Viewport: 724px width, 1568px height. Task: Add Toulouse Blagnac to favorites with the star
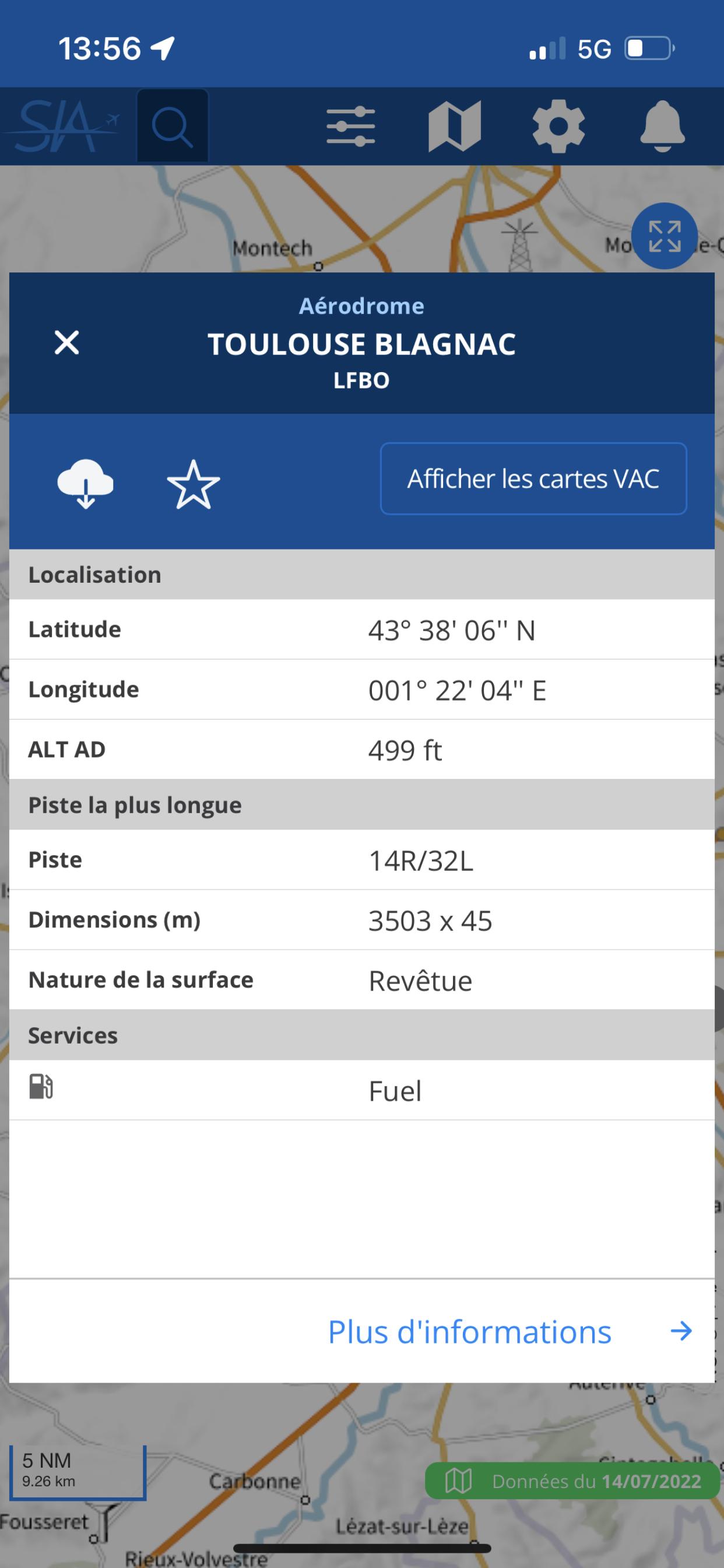[194, 485]
